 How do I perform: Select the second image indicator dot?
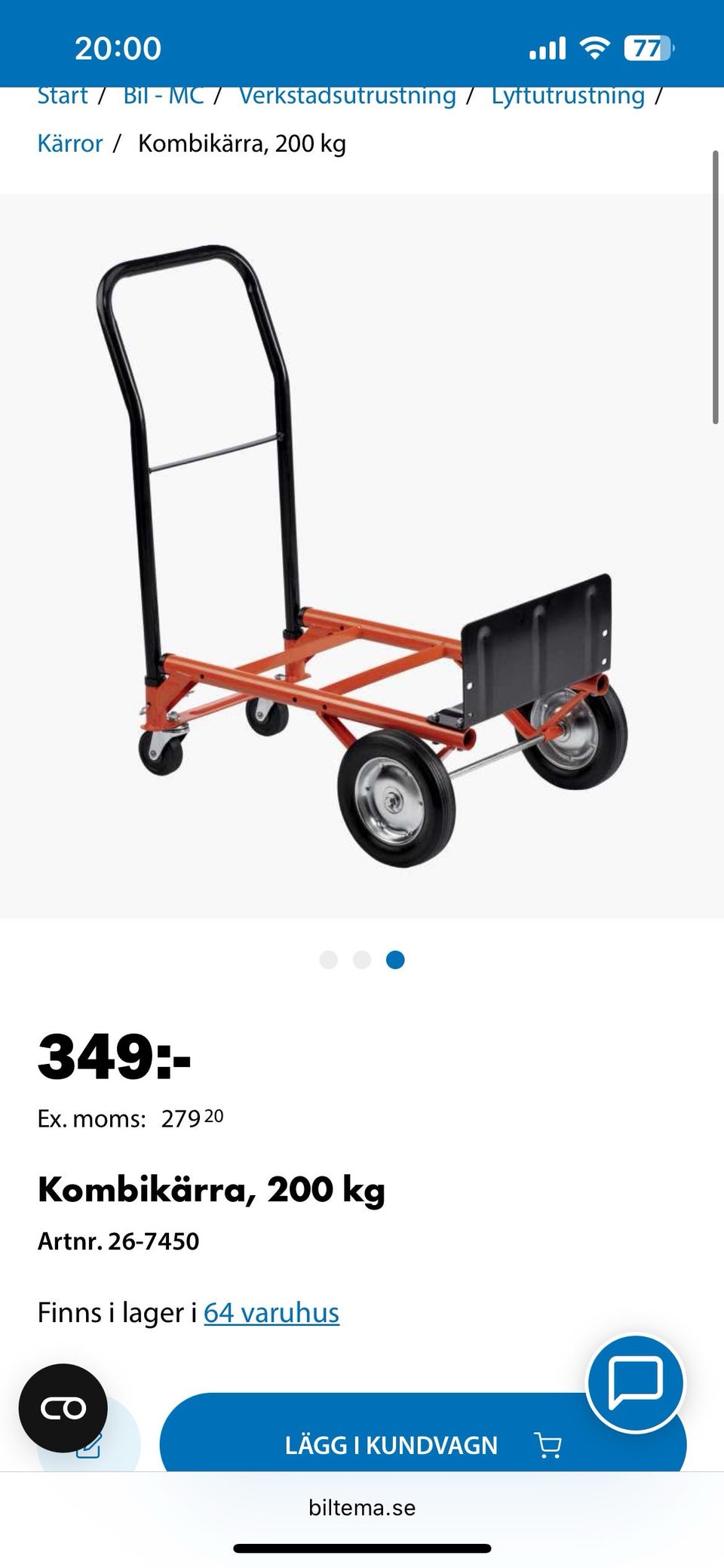362,960
